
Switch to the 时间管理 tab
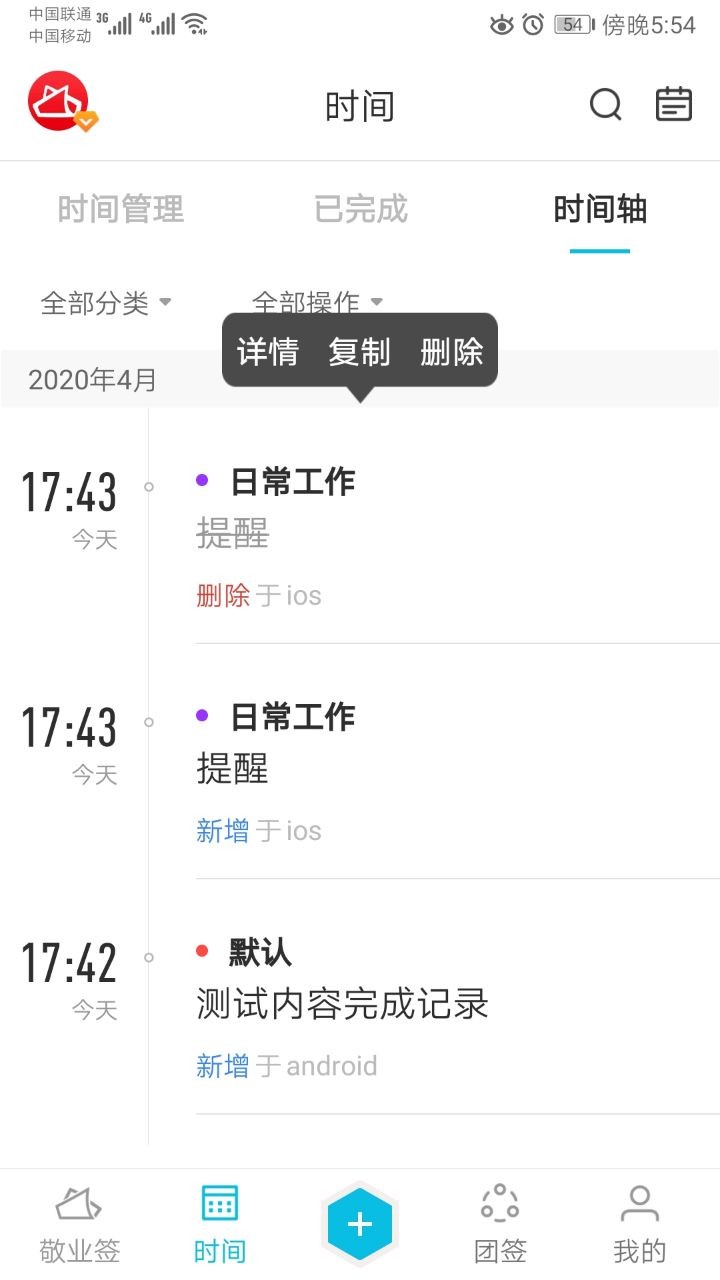121,209
